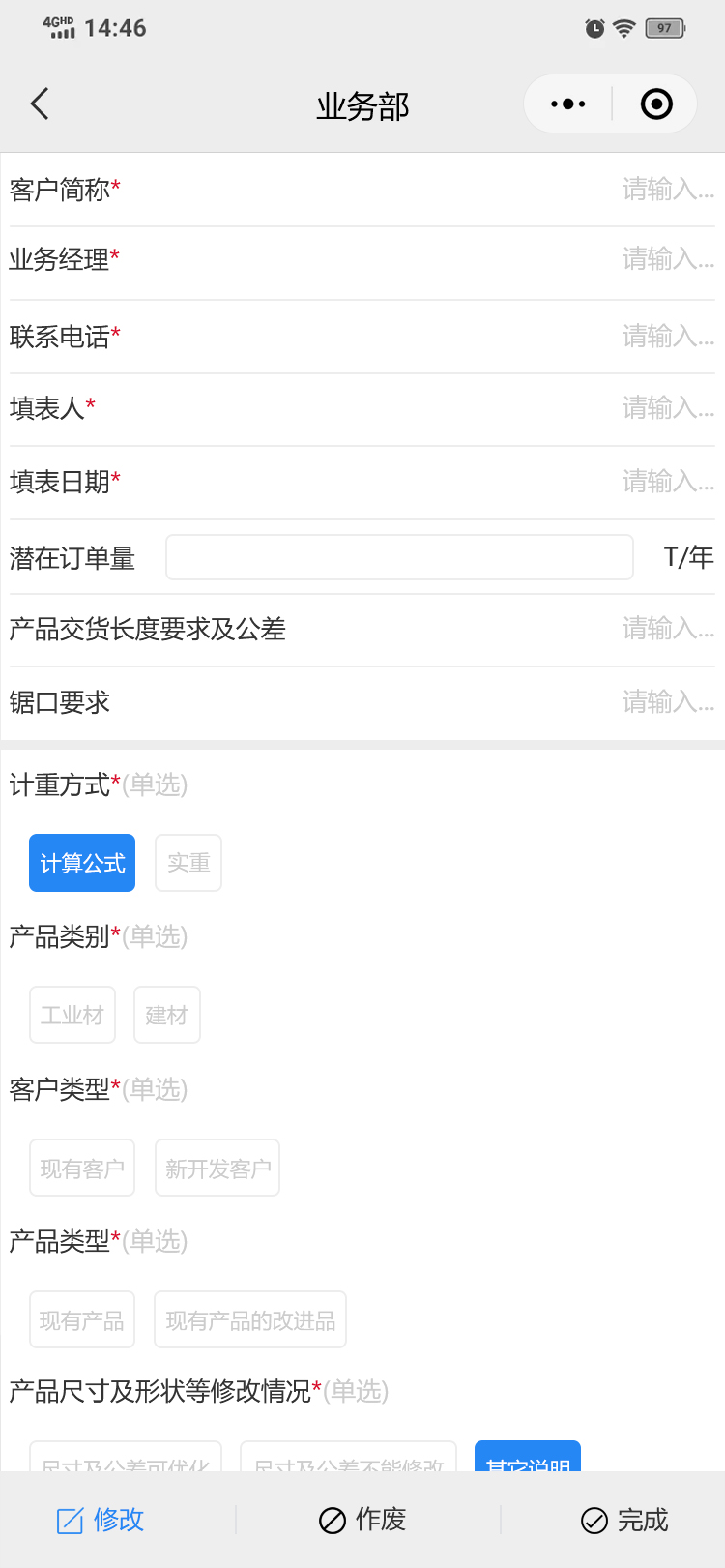Tap the 作废 button

(x=362, y=1520)
